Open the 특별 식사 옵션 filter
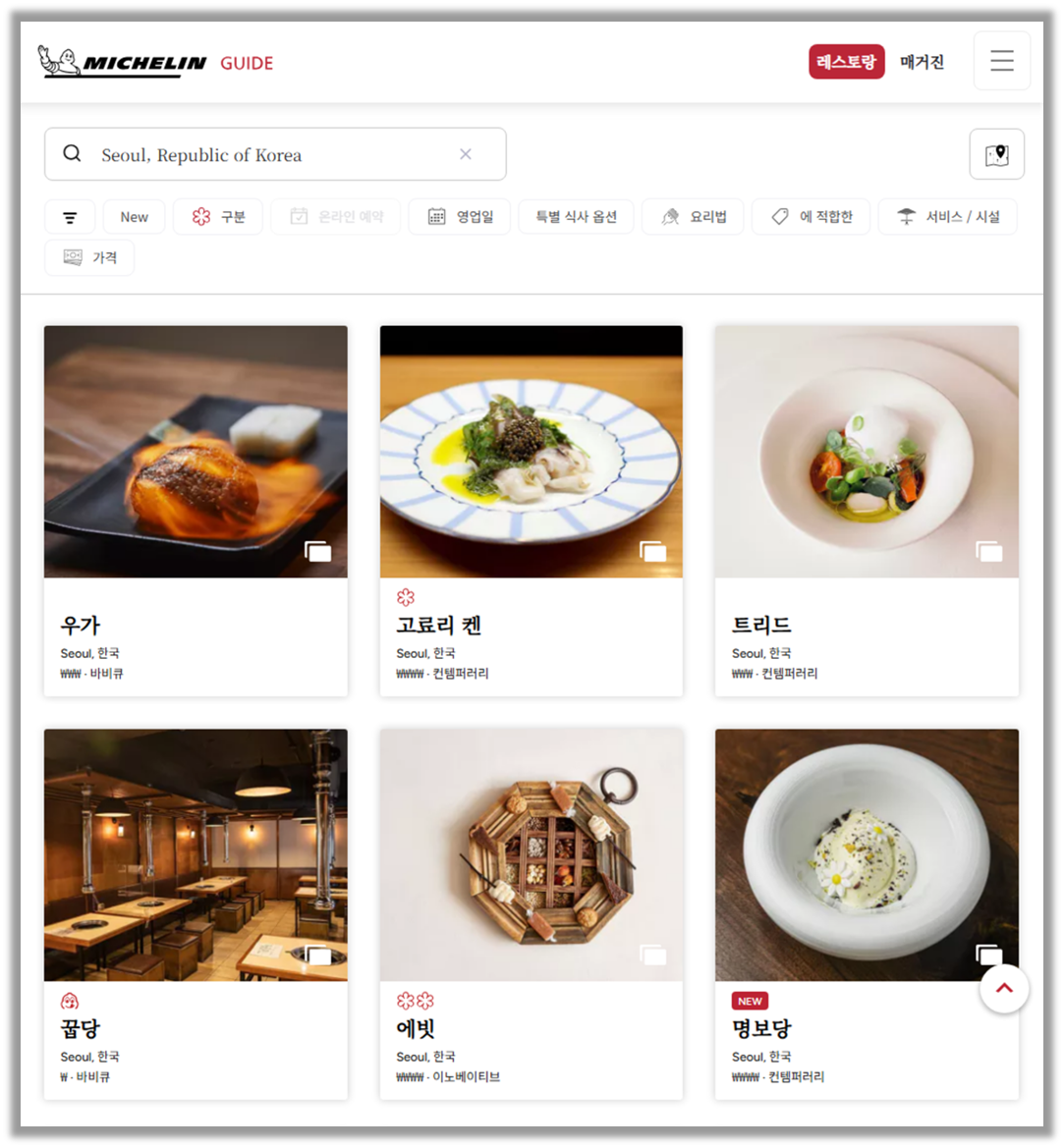The width and height of the screenshot is (1064, 1148). point(576,217)
